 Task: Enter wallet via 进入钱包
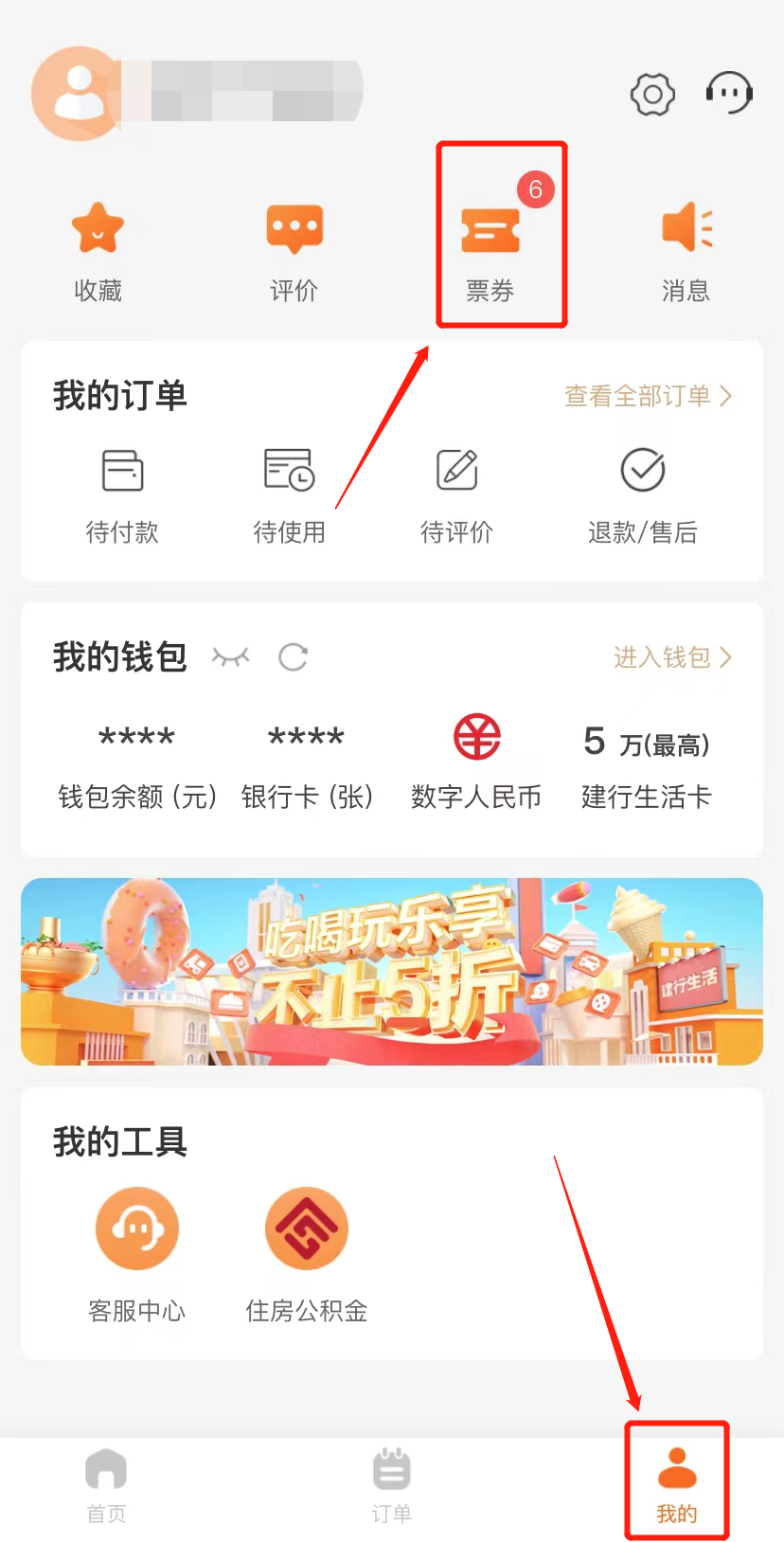coord(672,657)
